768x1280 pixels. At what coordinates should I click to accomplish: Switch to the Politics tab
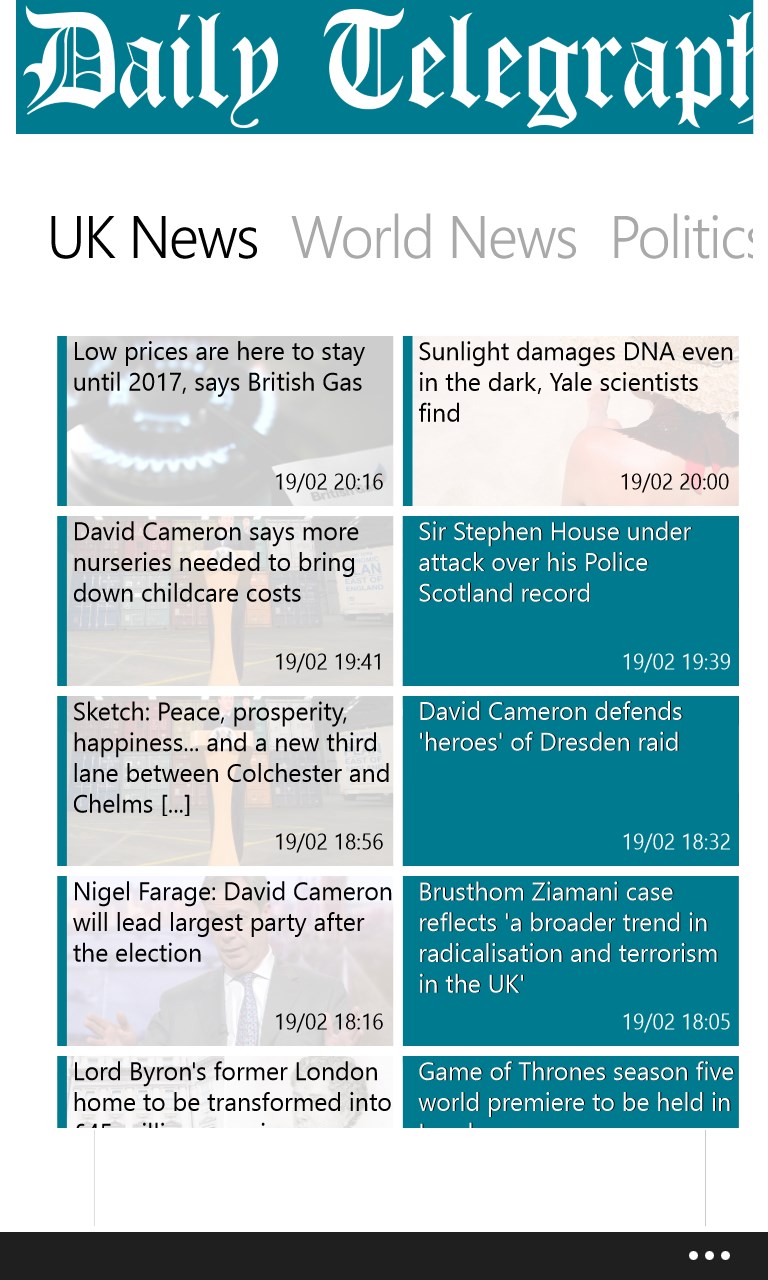tap(680, 238)
